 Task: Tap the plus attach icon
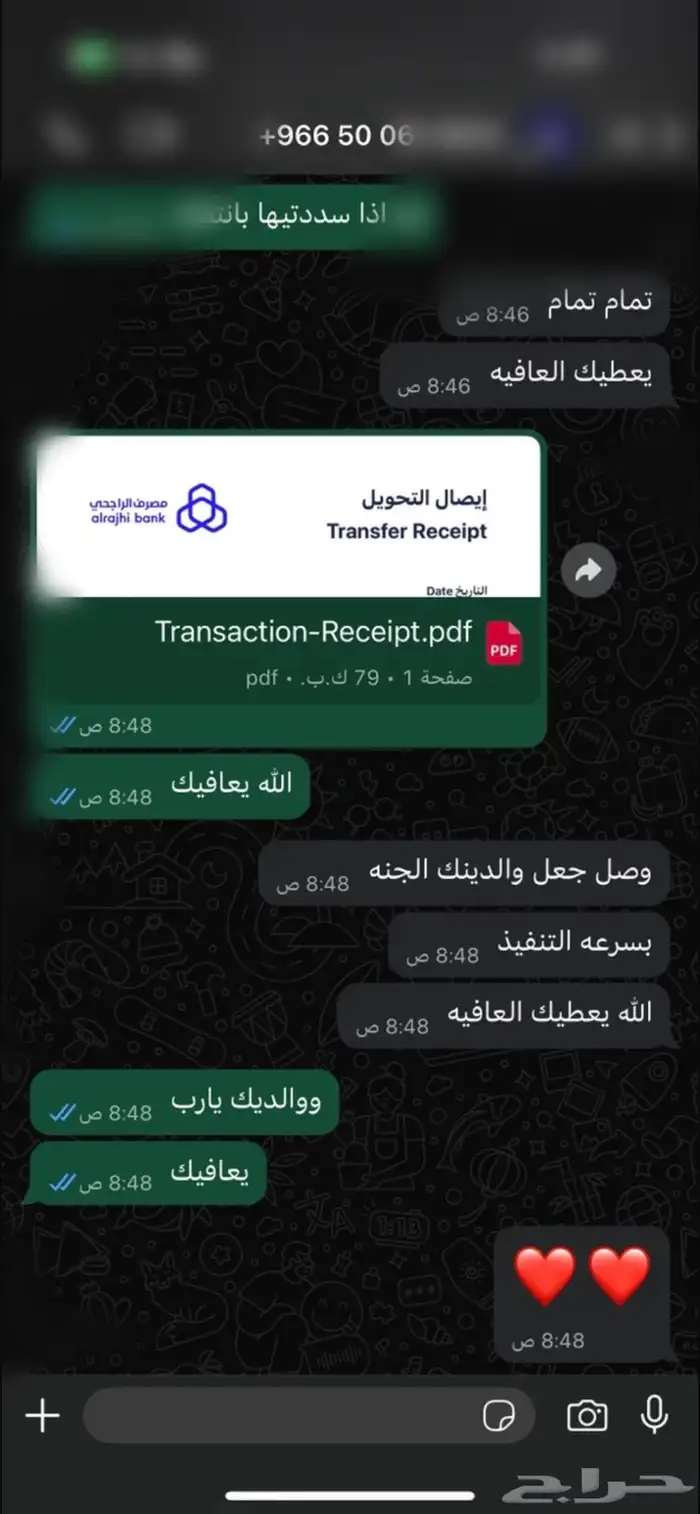[42, 1416]
